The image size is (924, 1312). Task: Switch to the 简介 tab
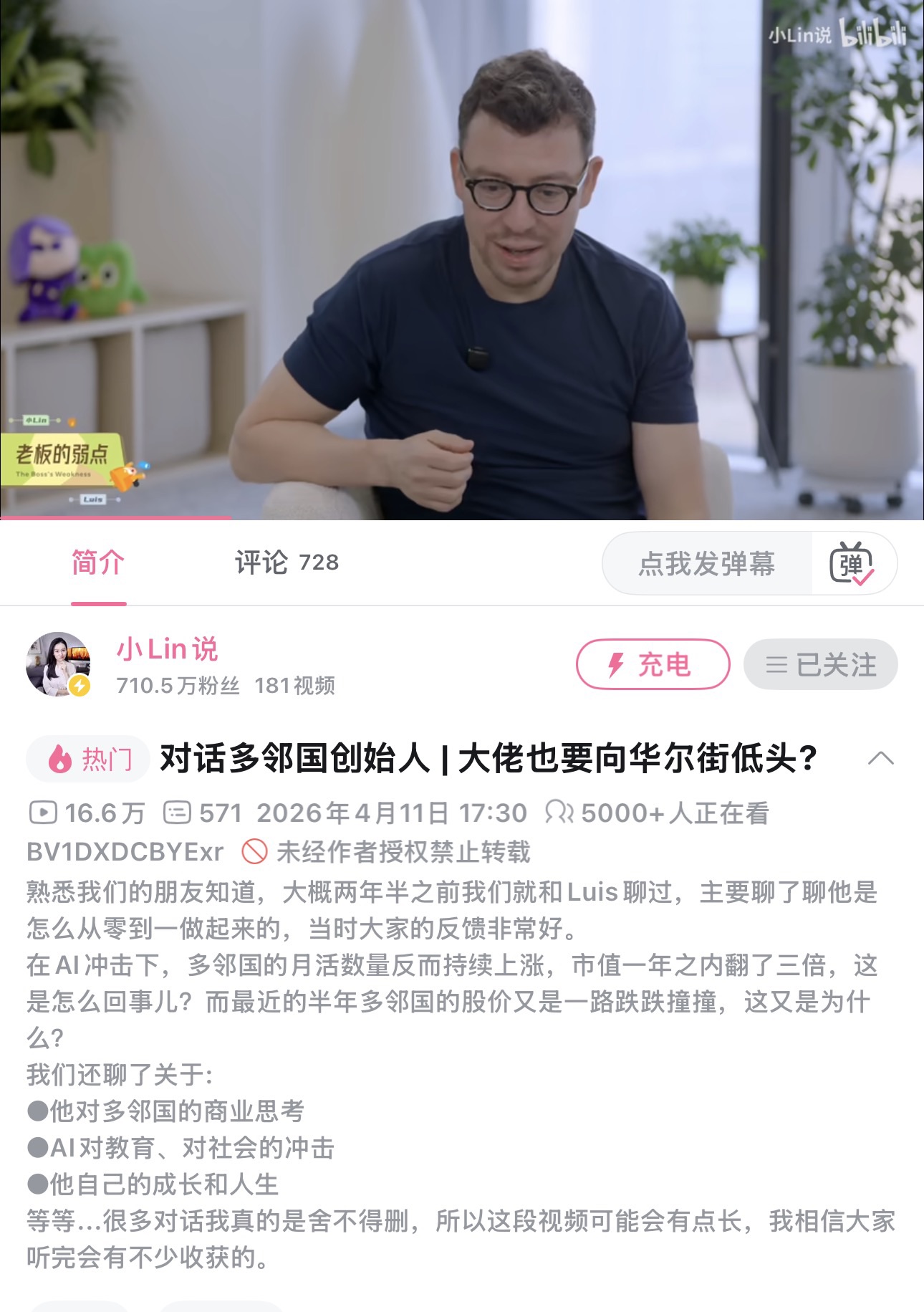coord(98,563)
